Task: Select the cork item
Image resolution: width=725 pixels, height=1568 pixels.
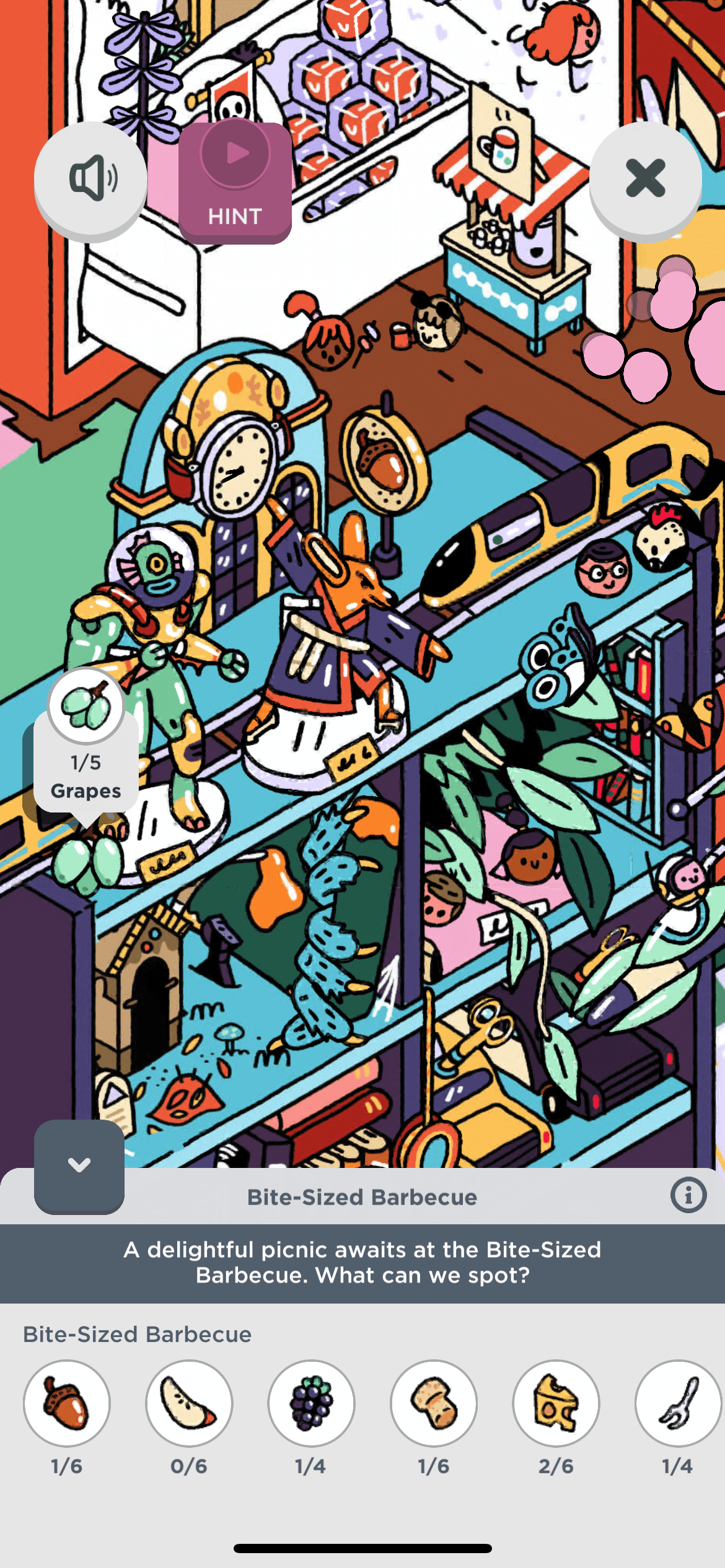Action: pos(434,1403)
